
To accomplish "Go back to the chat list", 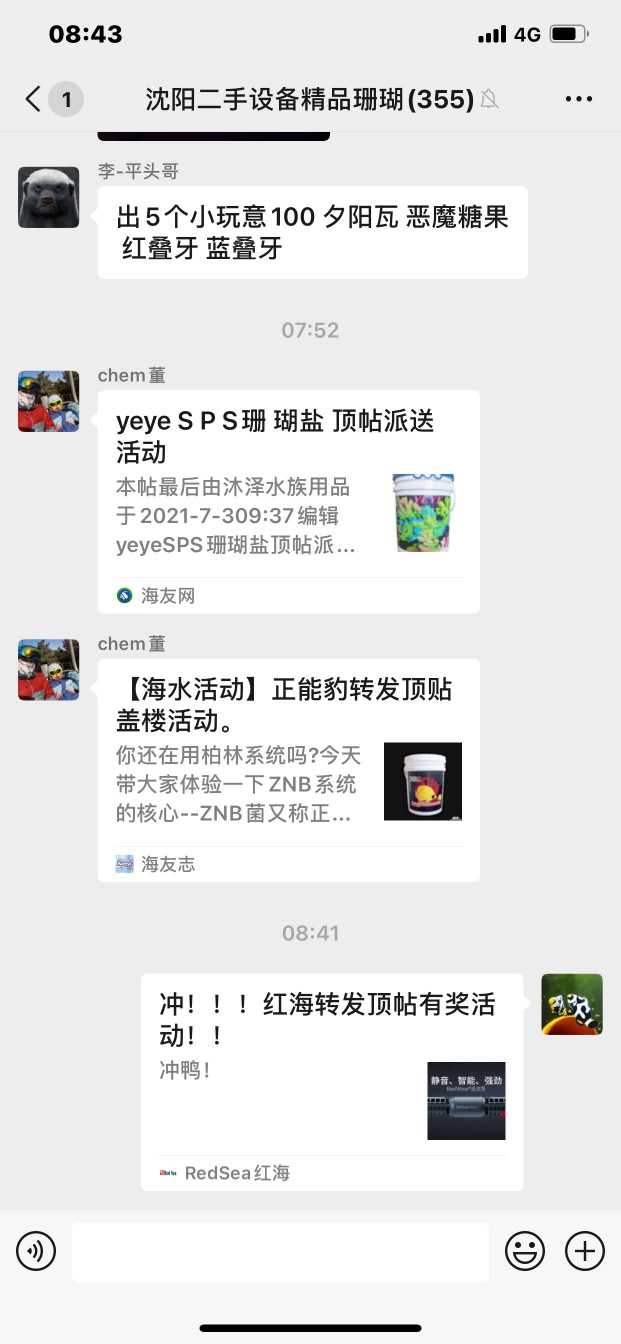I will point(34,99).
